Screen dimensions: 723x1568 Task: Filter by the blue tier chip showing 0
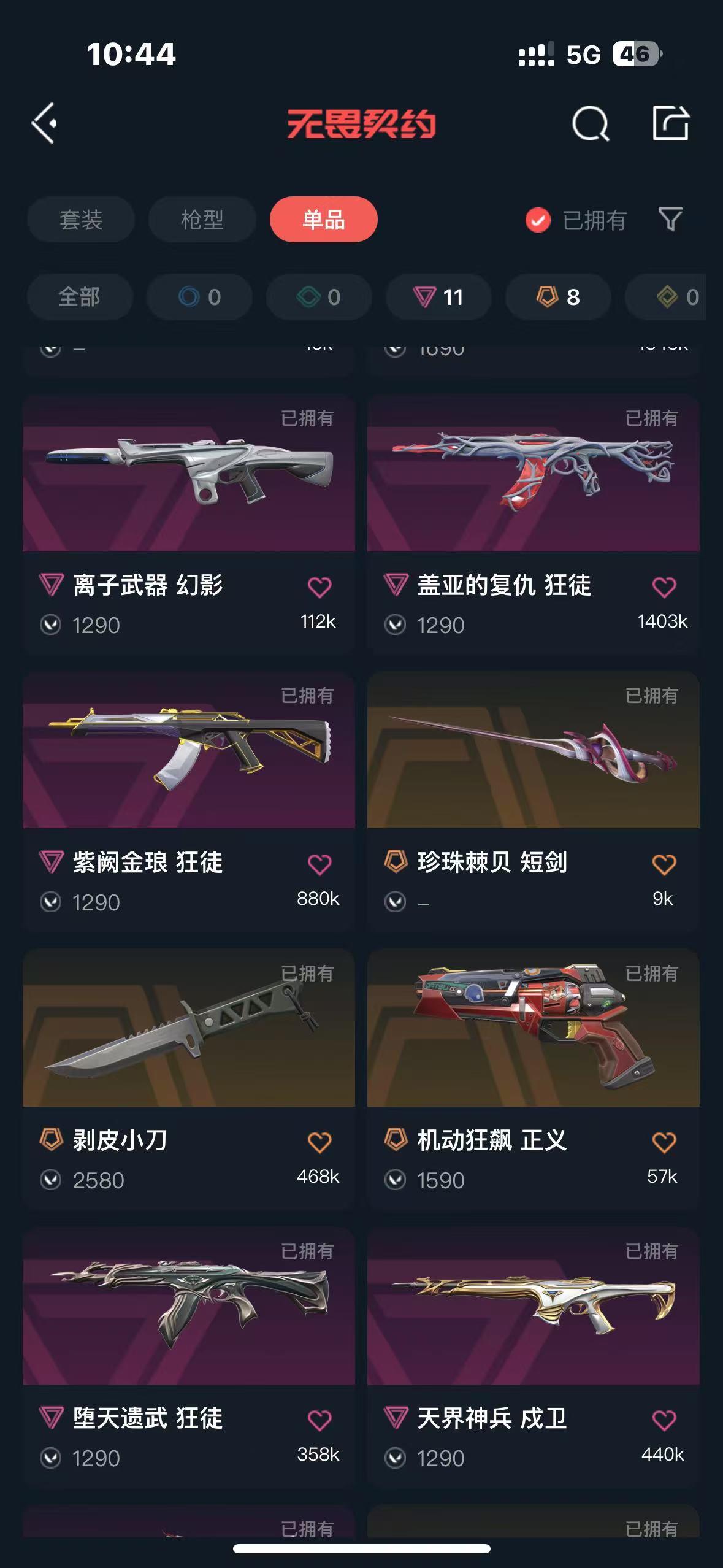[x=199, y=298]
